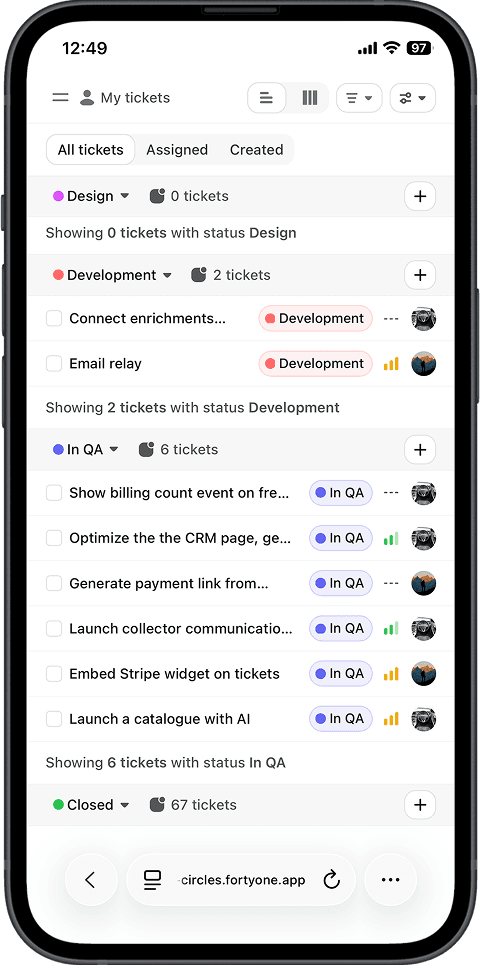The image size is (480, 965).
Task: Add a new ticket under Design
Action: 420,196
